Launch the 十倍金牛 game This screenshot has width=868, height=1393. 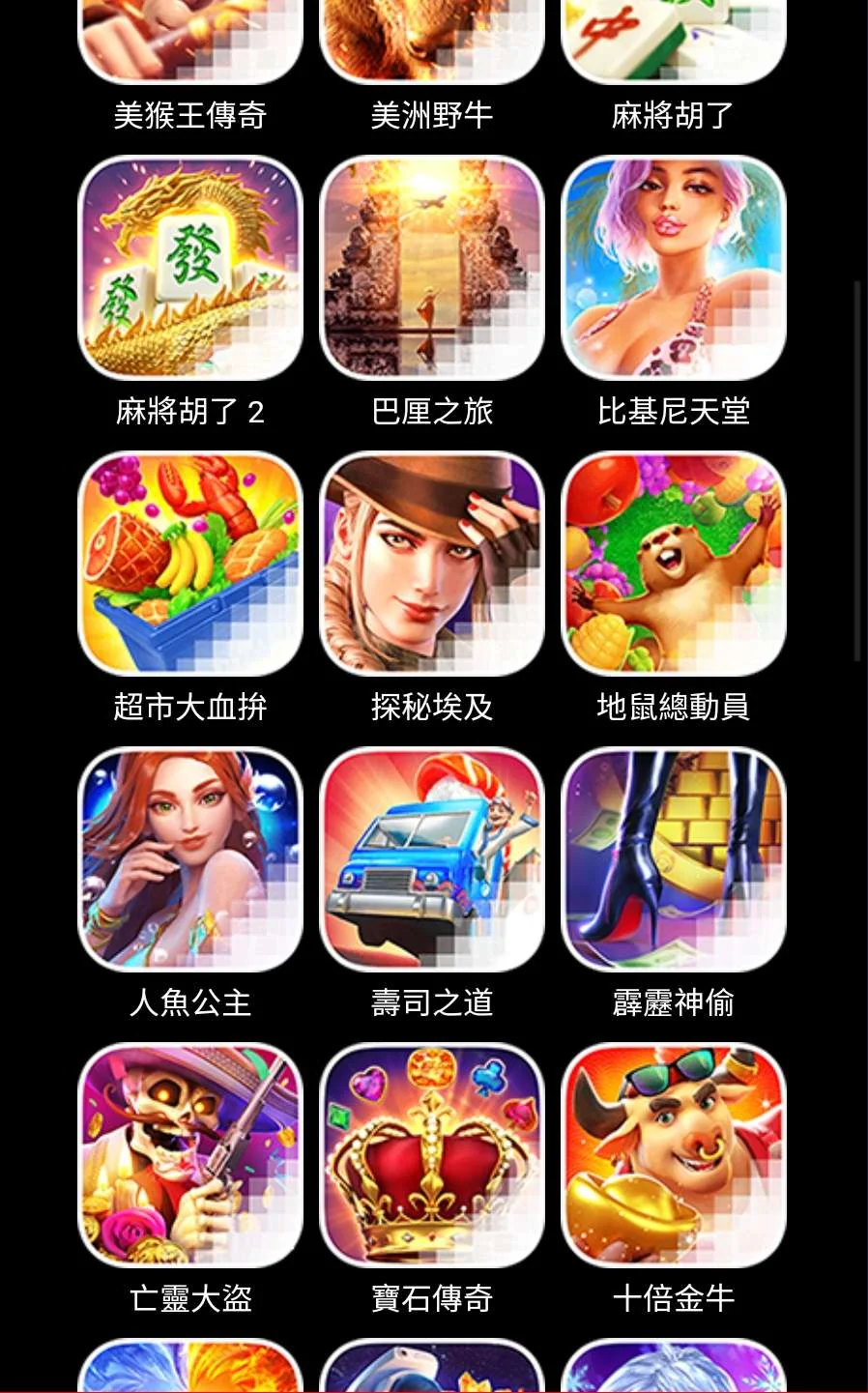point(674,1156)
